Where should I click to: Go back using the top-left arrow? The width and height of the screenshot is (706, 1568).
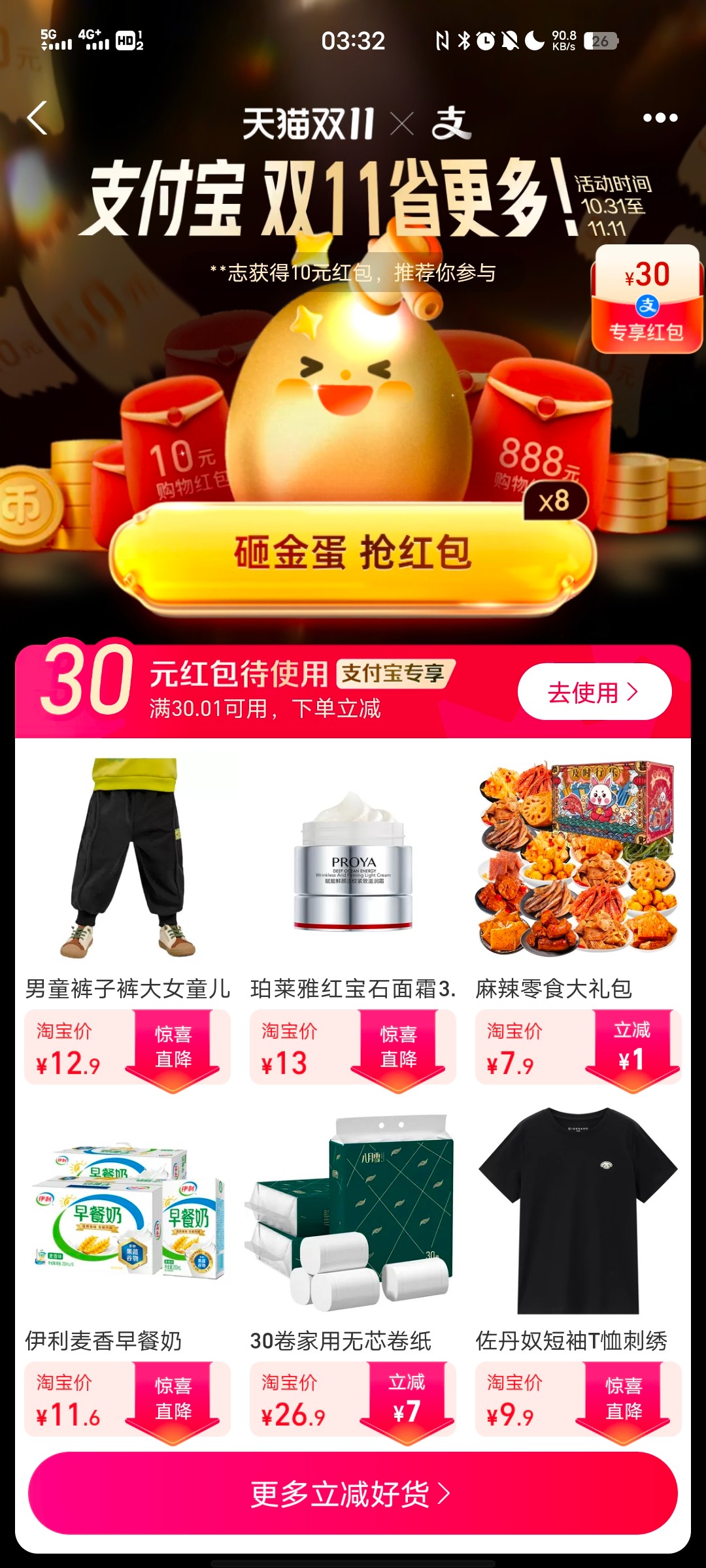[x=38, y=118]
